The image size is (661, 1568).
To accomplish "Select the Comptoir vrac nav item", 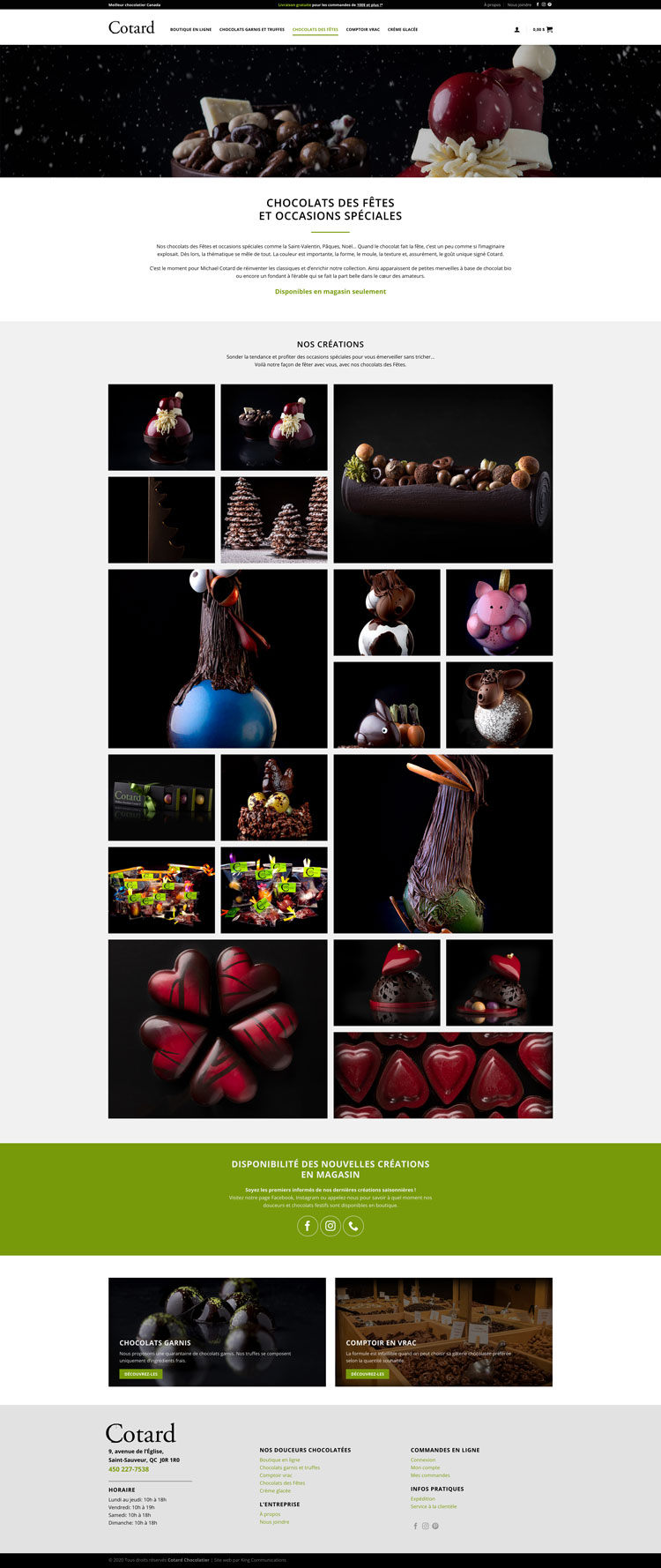I will [362, 29].
